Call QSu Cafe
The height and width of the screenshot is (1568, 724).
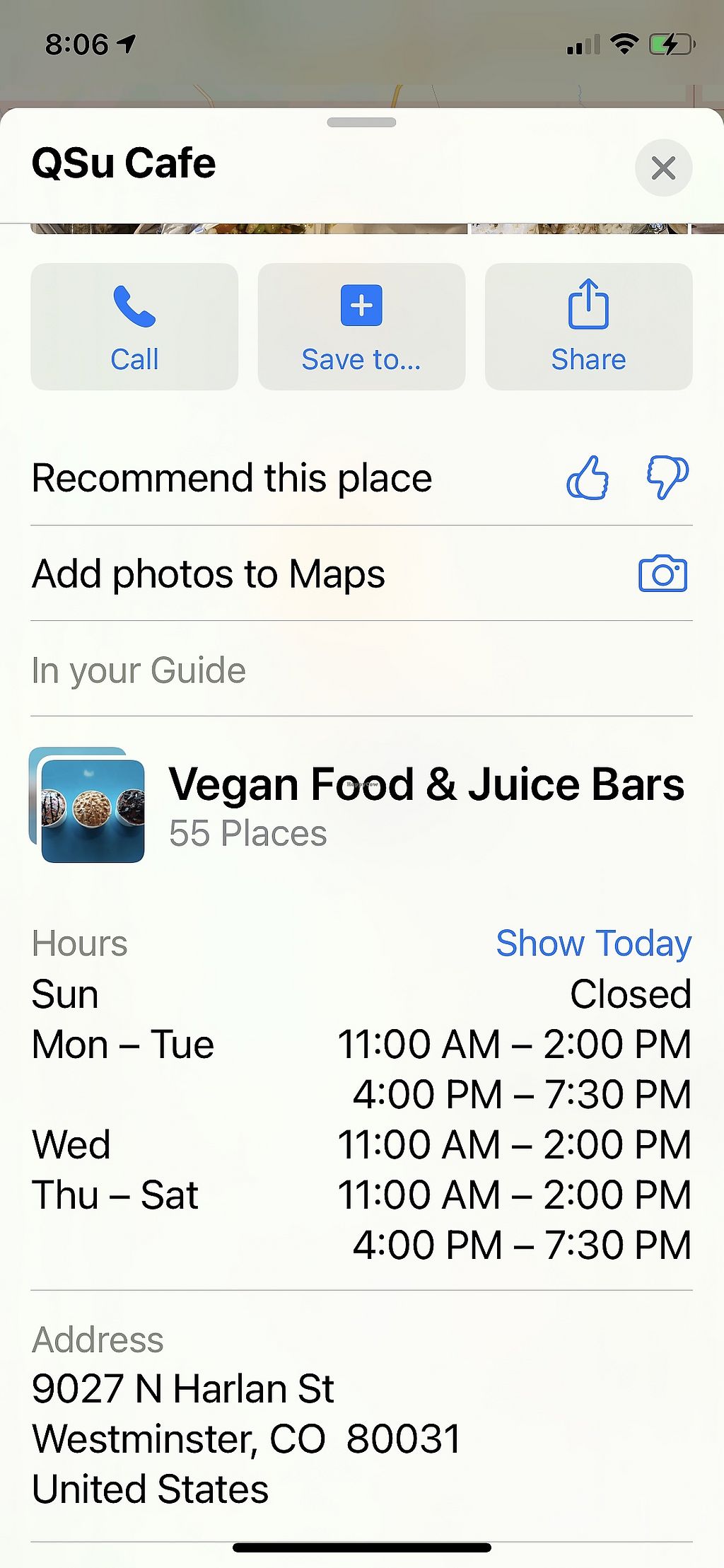[x=134, y=327]
